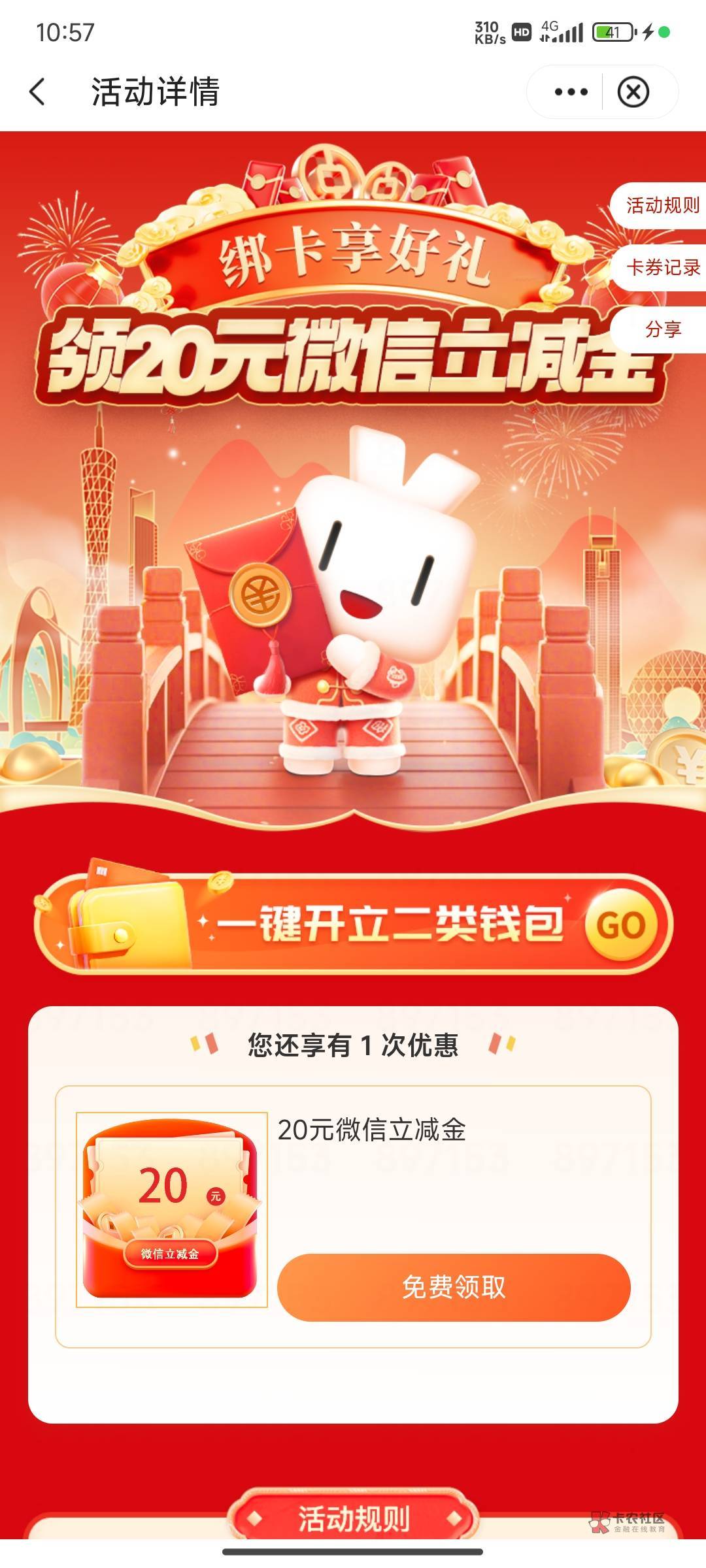View 卡券记录 coupon records

pyautogui.click(x=660, y=267)
